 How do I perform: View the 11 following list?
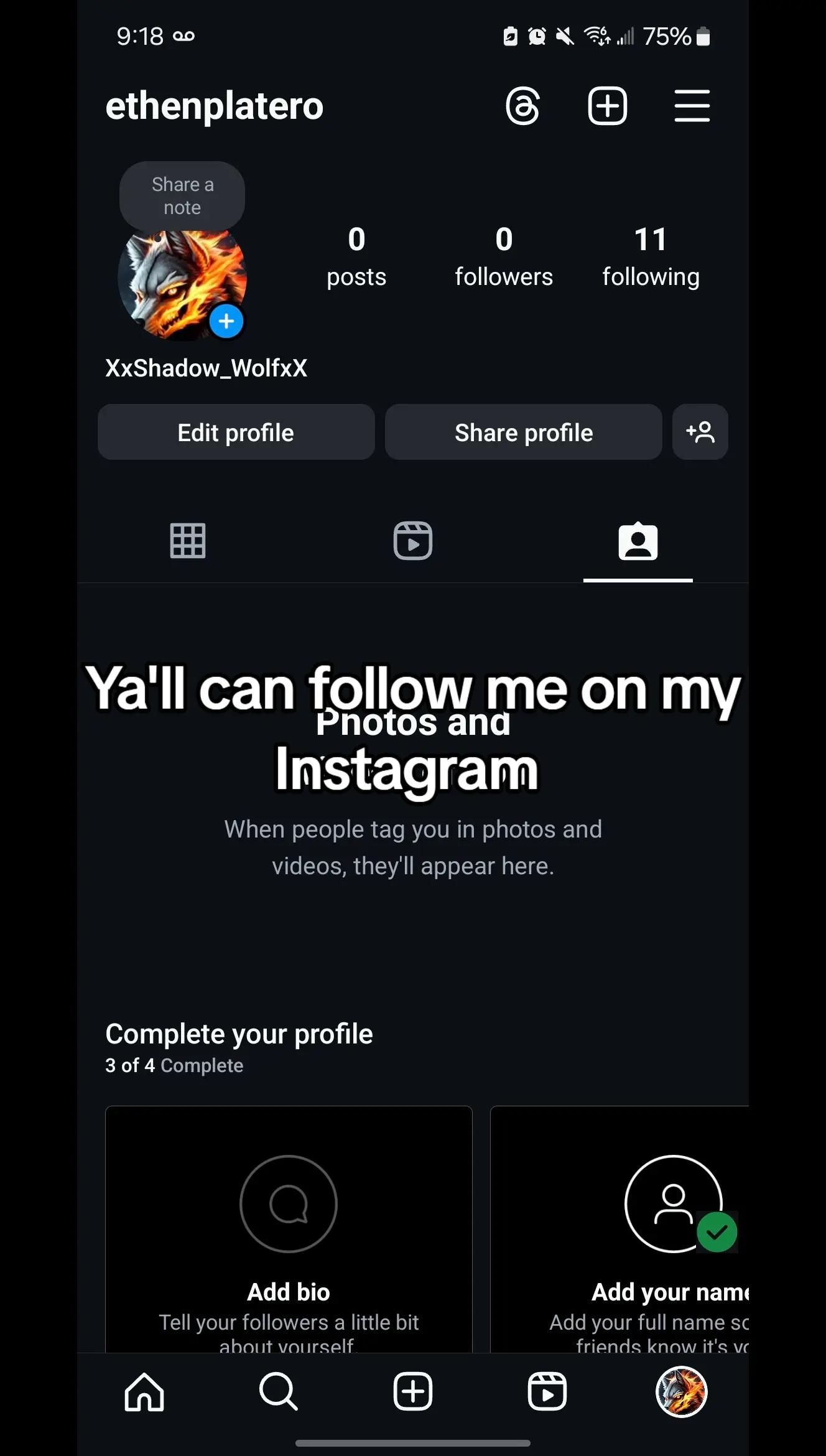(x=651, y=256)
